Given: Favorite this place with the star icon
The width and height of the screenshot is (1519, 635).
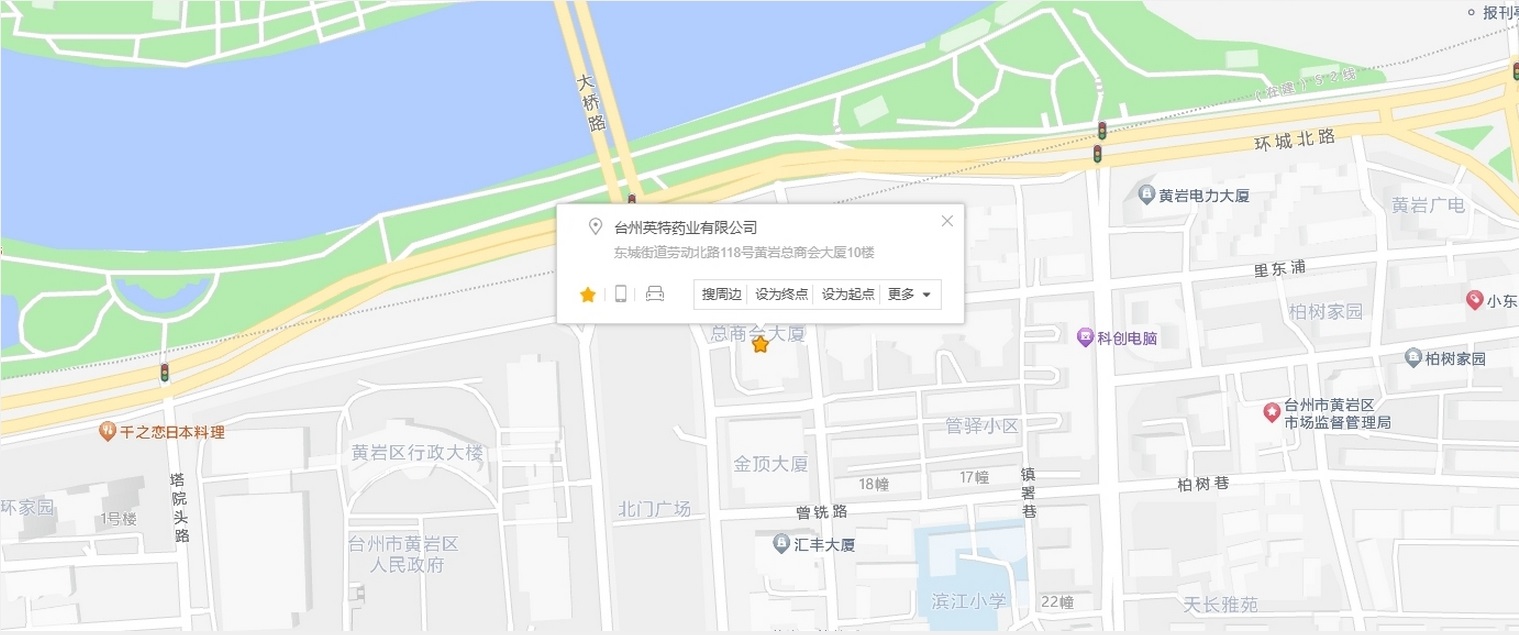Looking at the screenshot, I should coord(588,294).
